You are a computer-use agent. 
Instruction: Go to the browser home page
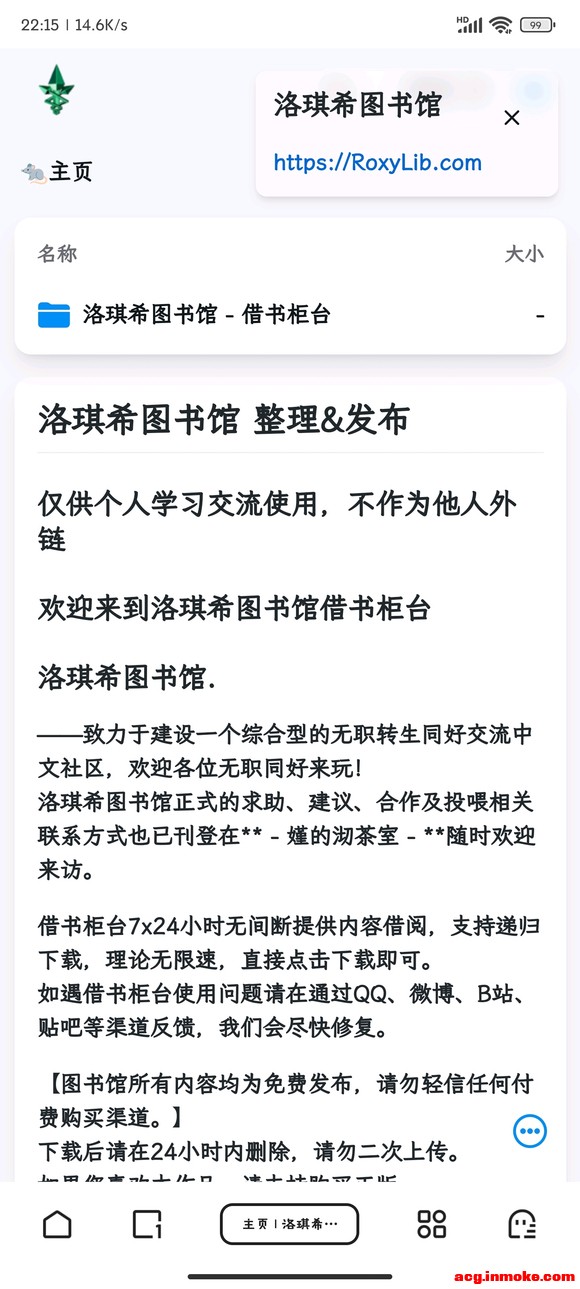coord(57,1224)
